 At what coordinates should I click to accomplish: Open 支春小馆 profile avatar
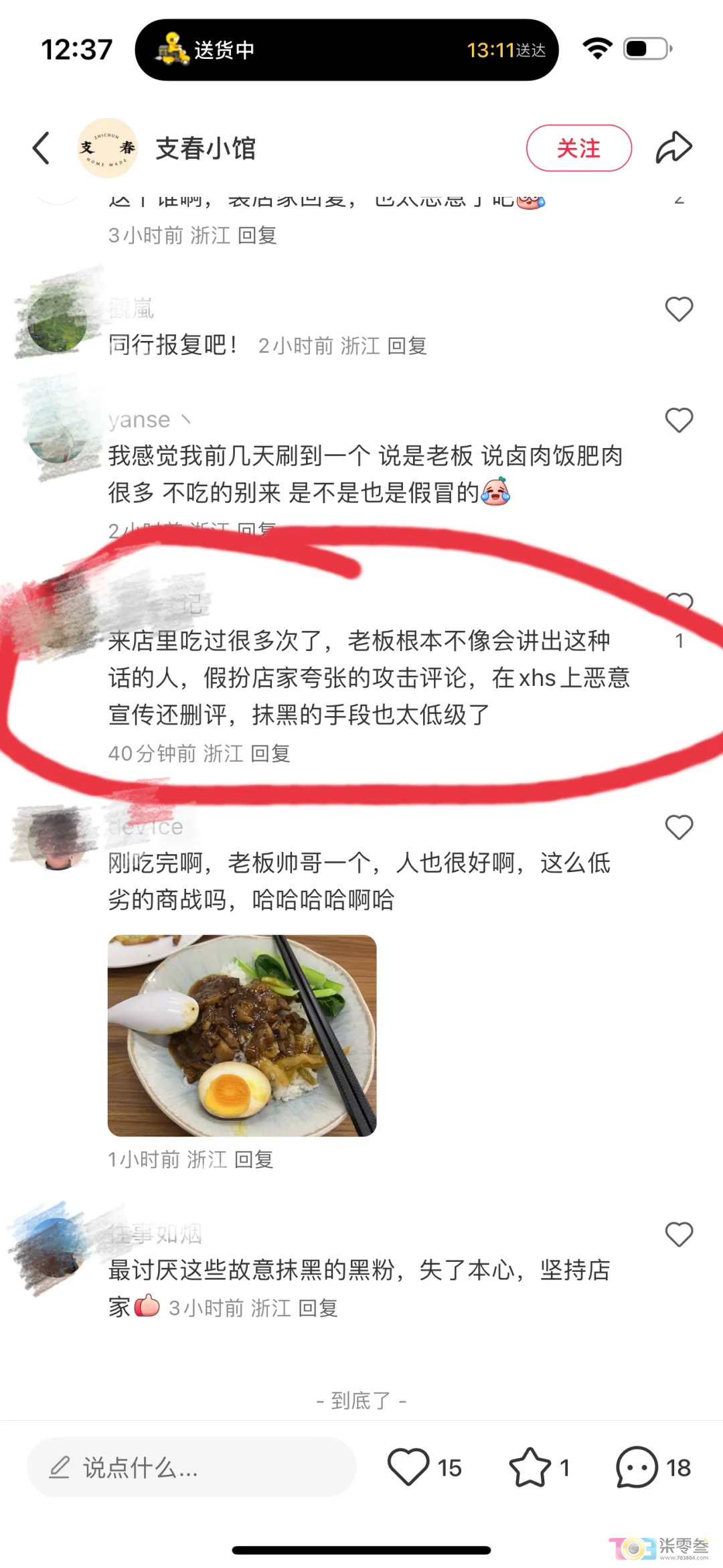108,148
